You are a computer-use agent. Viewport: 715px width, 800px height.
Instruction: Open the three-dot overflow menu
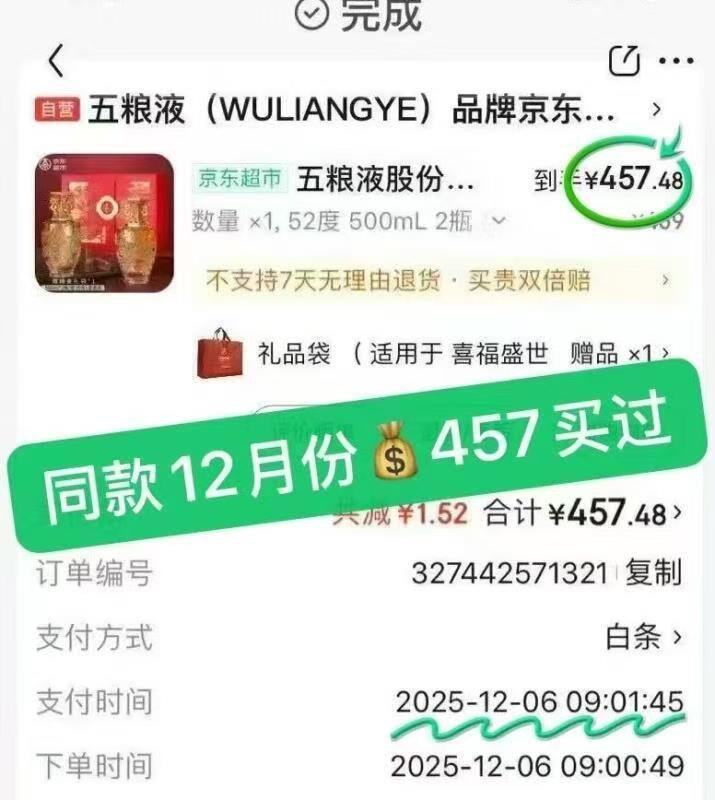click(676, 61)
